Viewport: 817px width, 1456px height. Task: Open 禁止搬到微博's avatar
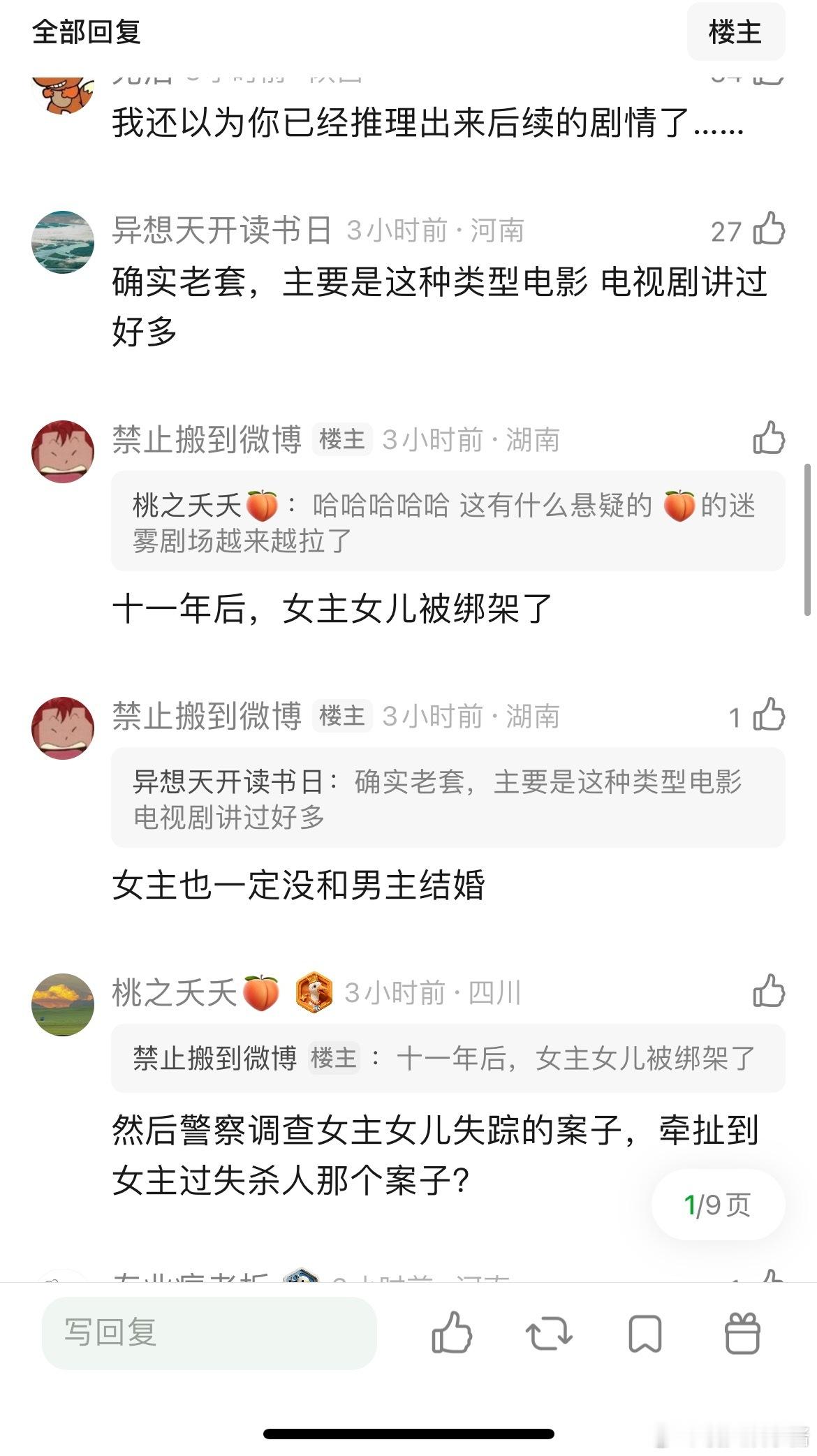coord(63,450)
